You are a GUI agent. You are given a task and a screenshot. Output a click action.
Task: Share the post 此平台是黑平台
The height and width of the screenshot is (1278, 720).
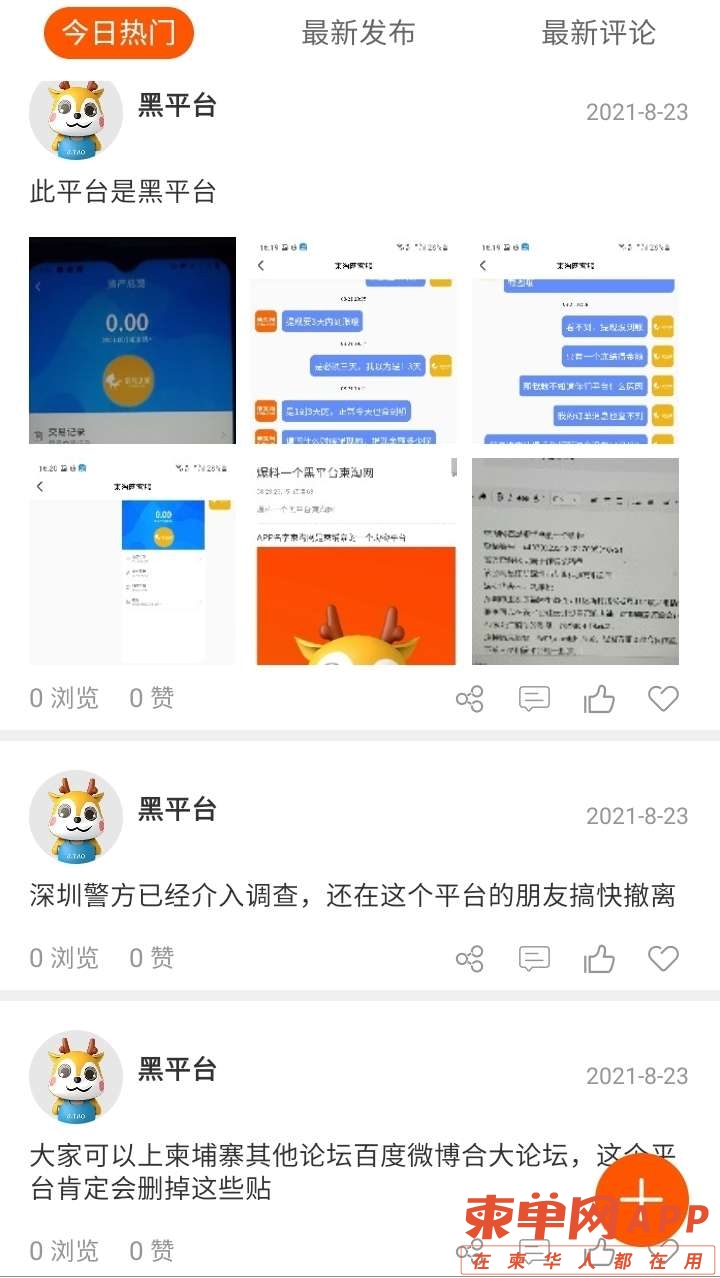[x=469, y=699]
